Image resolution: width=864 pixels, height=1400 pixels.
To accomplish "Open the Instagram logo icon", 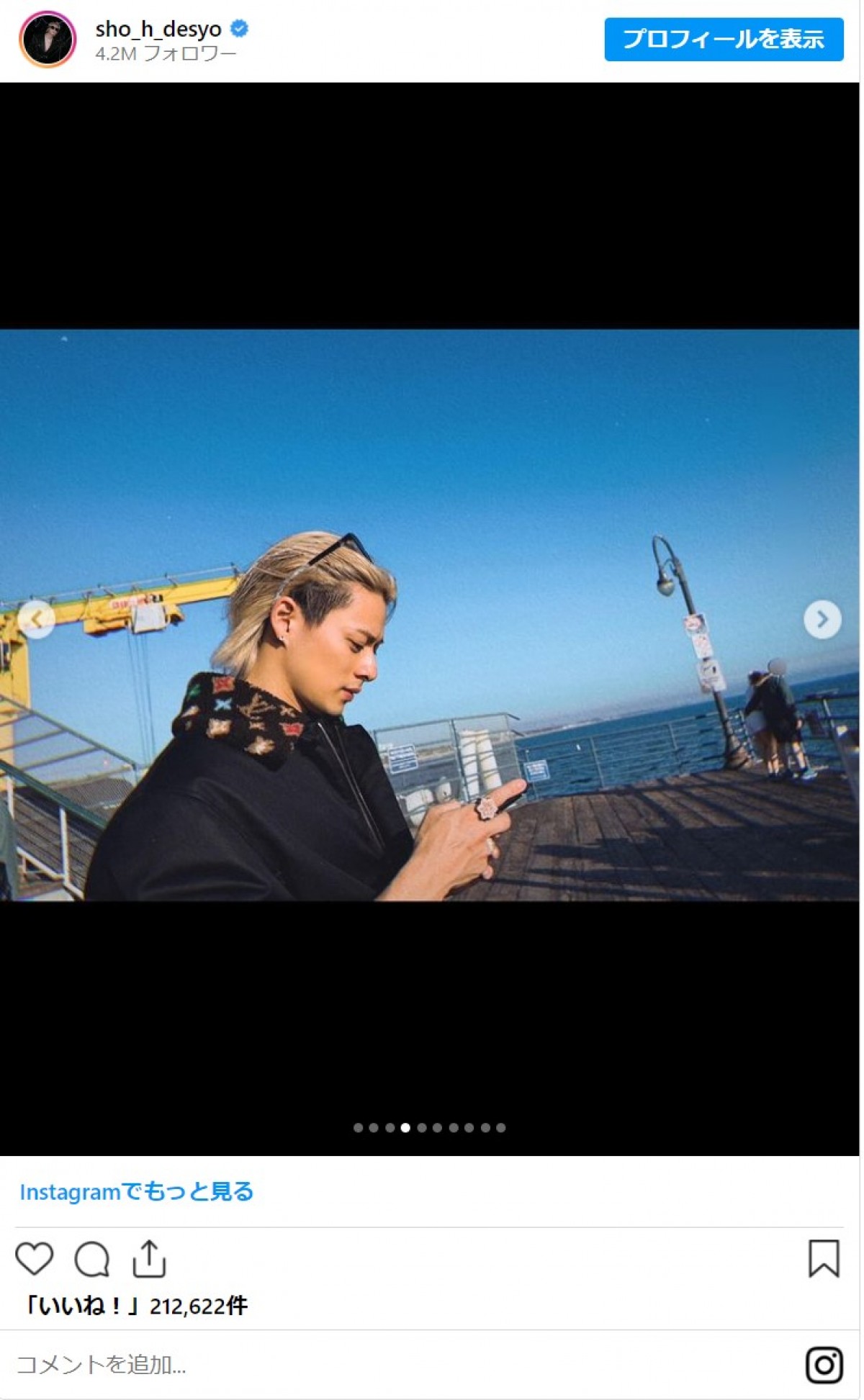I will click(824, 1365).
